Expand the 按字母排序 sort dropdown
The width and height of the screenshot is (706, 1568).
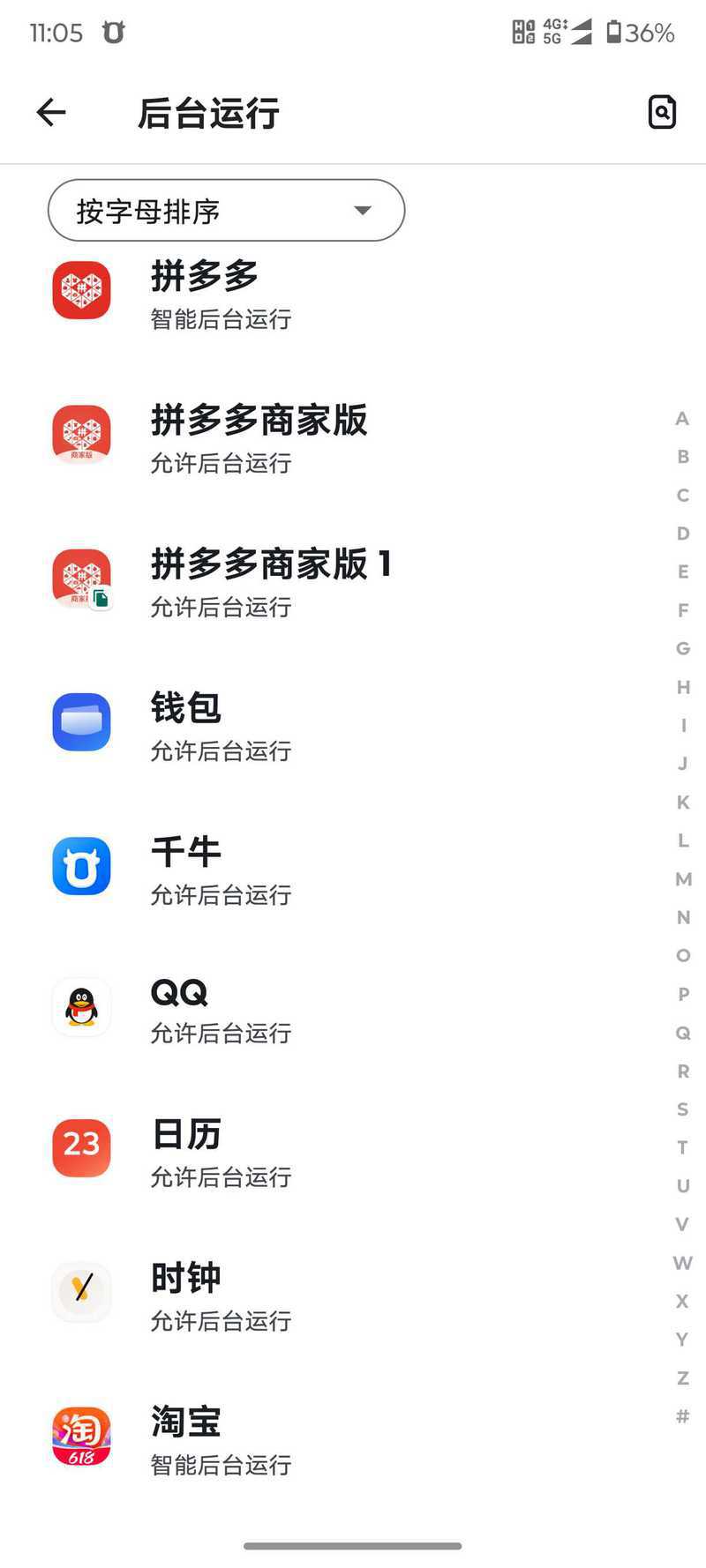[226, 211]
